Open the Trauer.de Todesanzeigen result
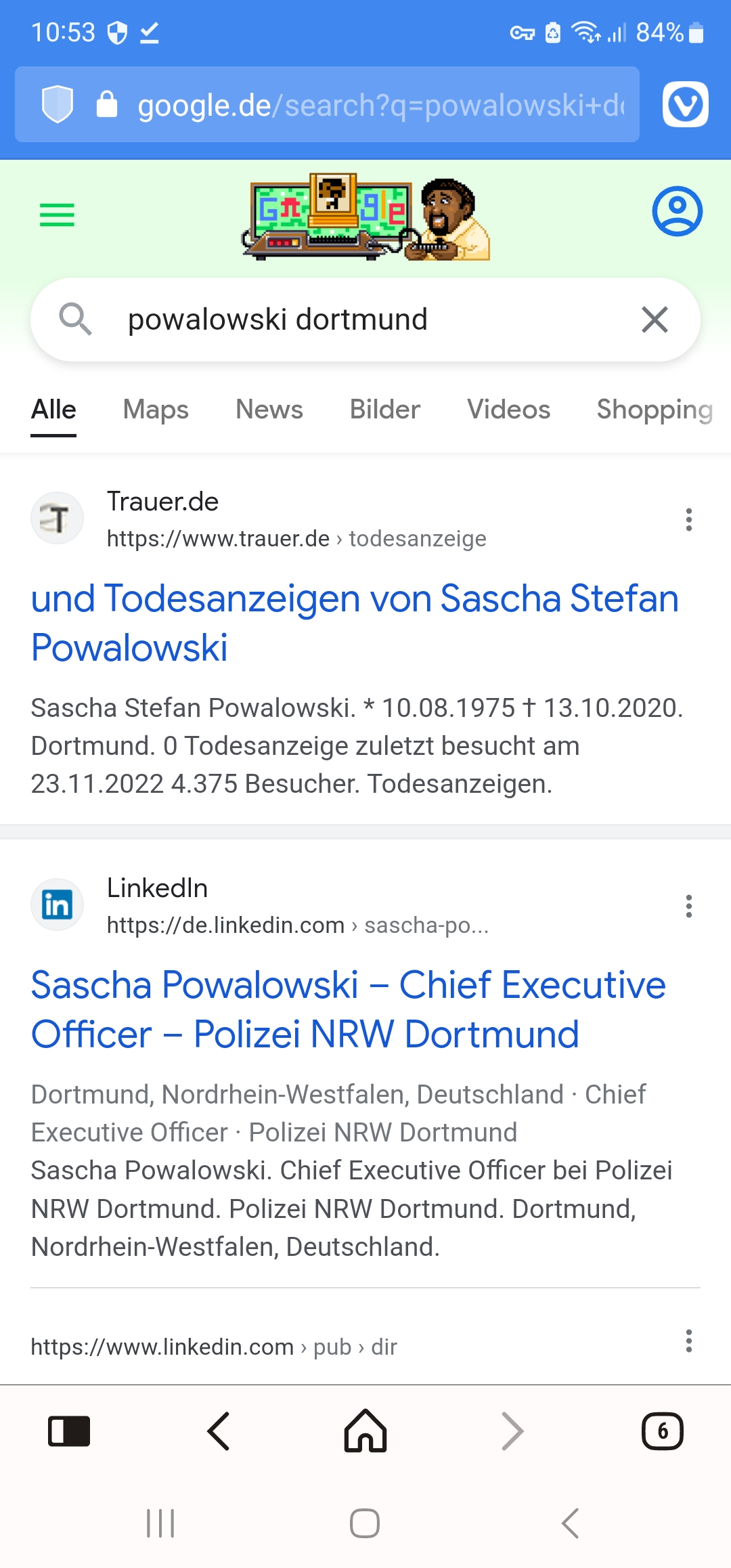This screenshot has height=1568, width=731. point(355,623)
